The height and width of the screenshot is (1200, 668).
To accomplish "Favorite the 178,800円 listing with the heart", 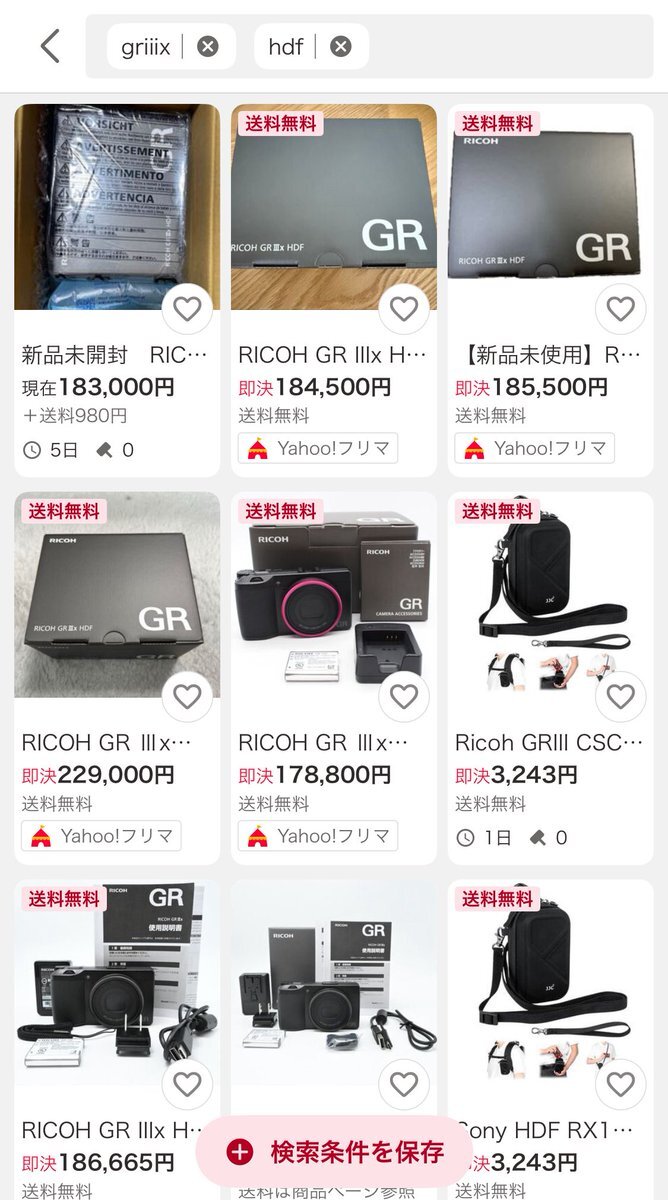I will coord(403,696).
